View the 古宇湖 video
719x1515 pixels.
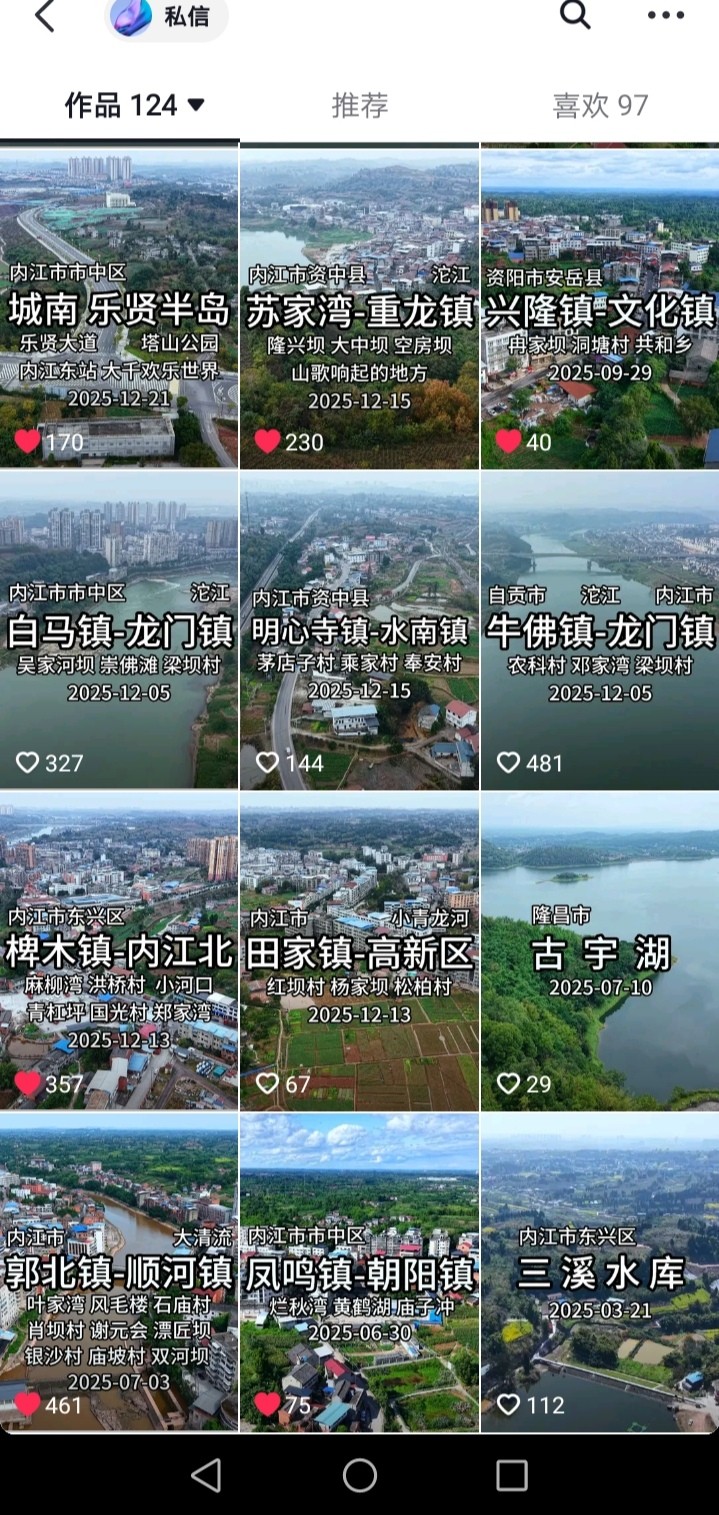pyautogui.click(x=600, y=951)
